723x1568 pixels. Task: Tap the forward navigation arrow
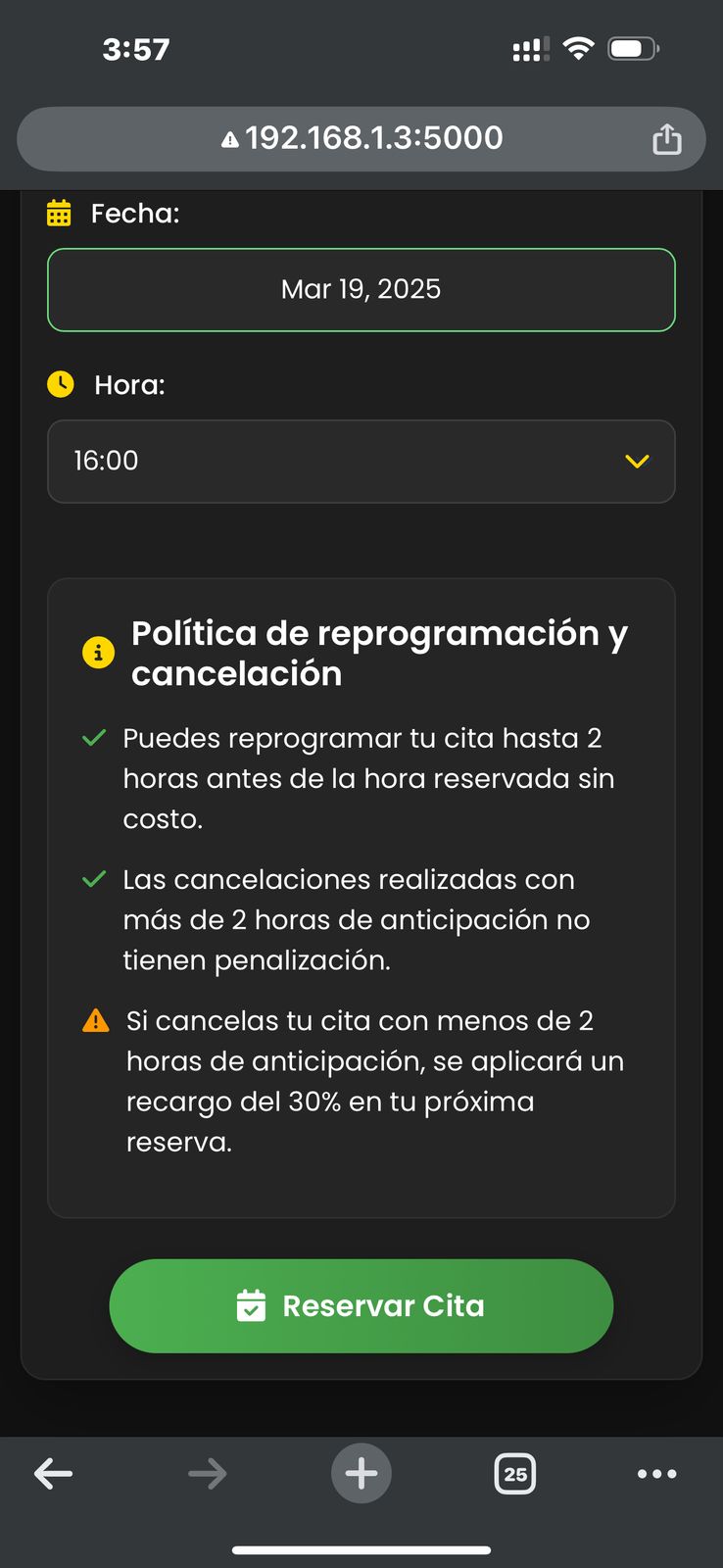click(x=207, y=1473)
